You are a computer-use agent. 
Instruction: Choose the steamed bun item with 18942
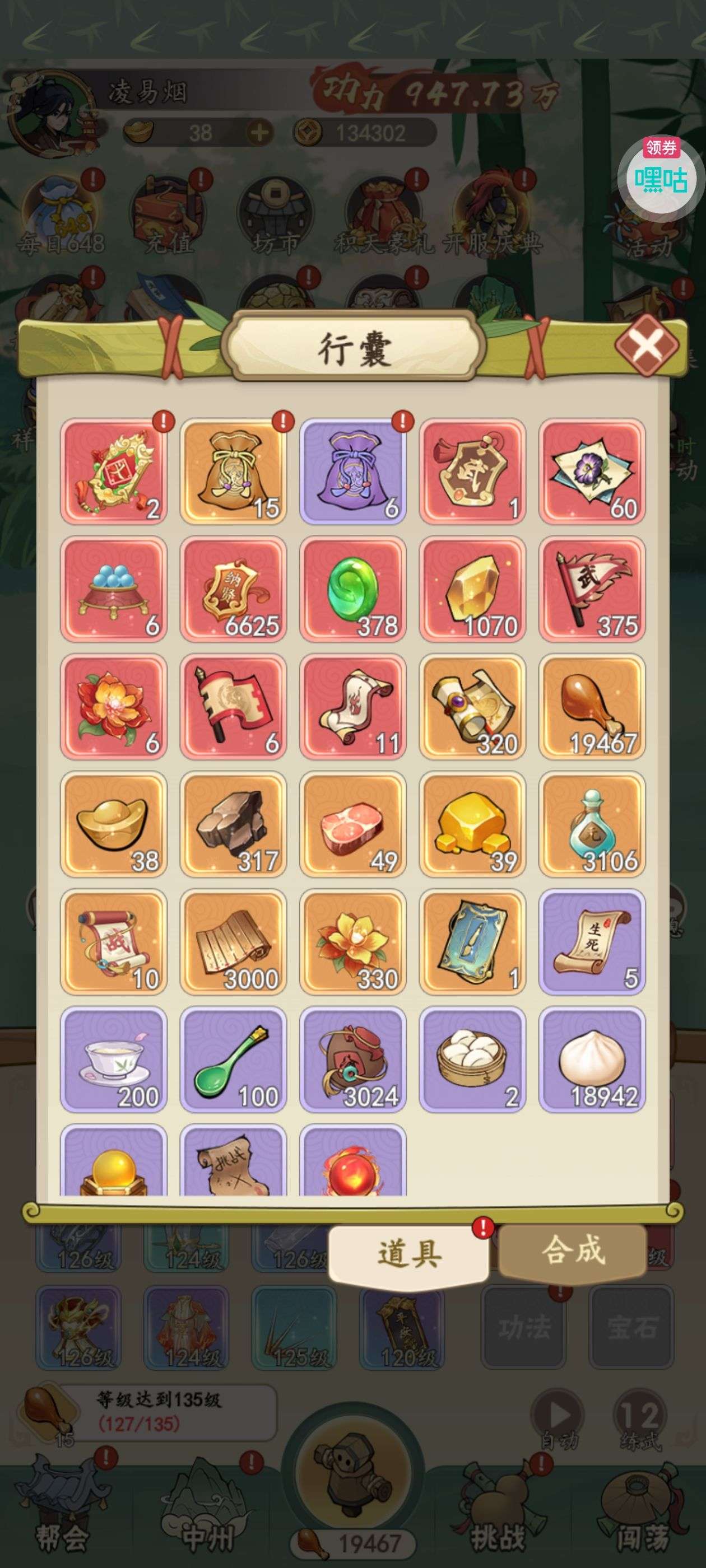click(x=592, y=1060)
